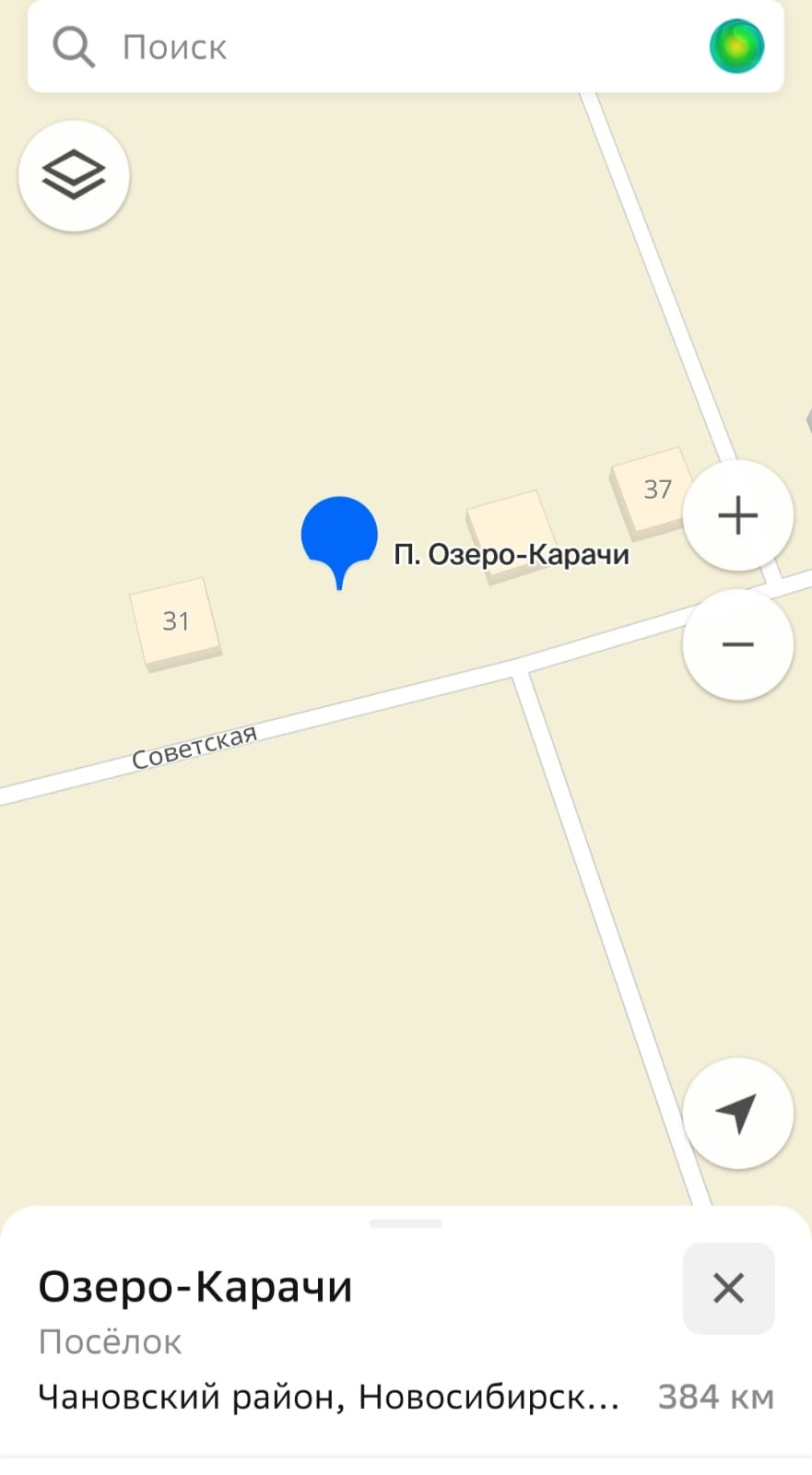Open the map layers button
Screen dimensions: 812x1475
(74, 175)
